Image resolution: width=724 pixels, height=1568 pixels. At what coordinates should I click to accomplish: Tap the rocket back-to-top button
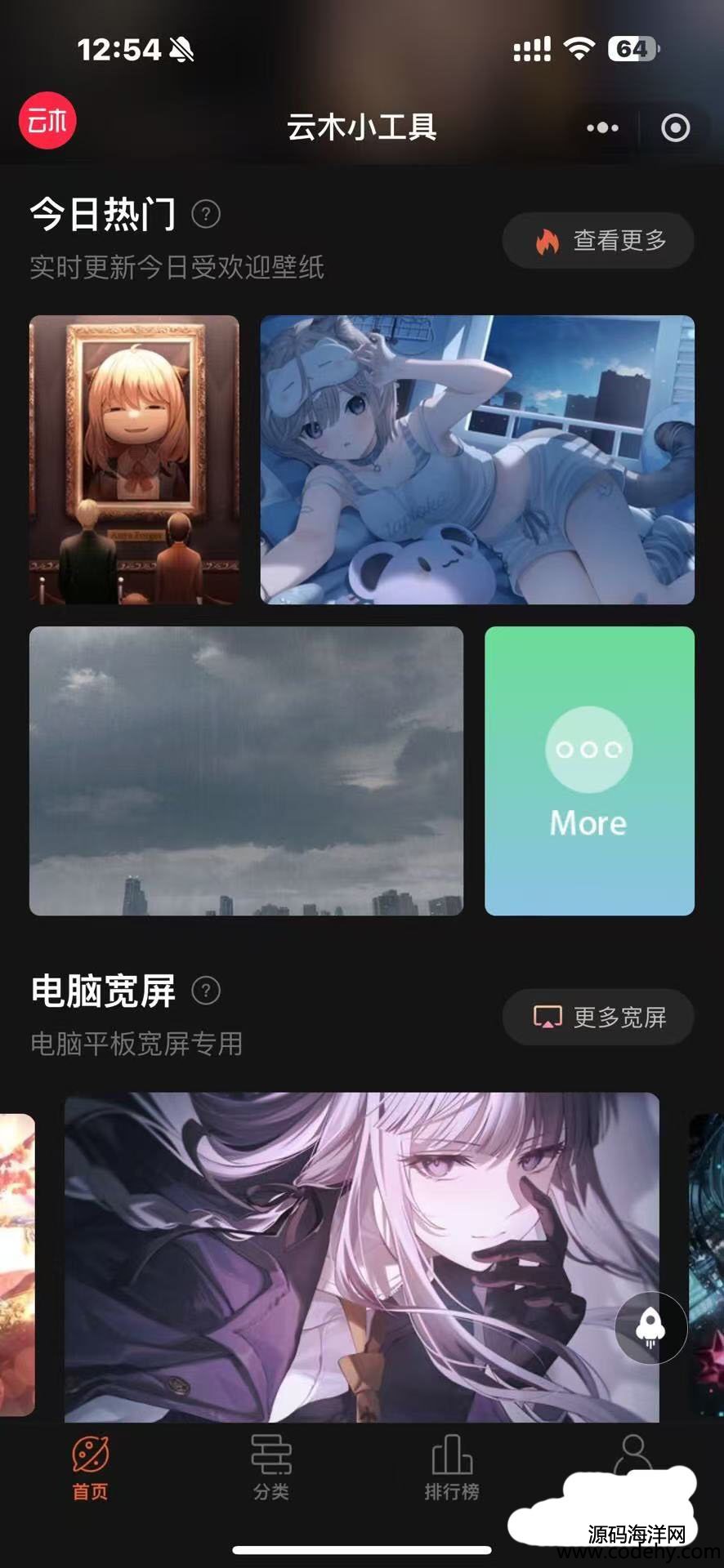tap(650, 1328)
